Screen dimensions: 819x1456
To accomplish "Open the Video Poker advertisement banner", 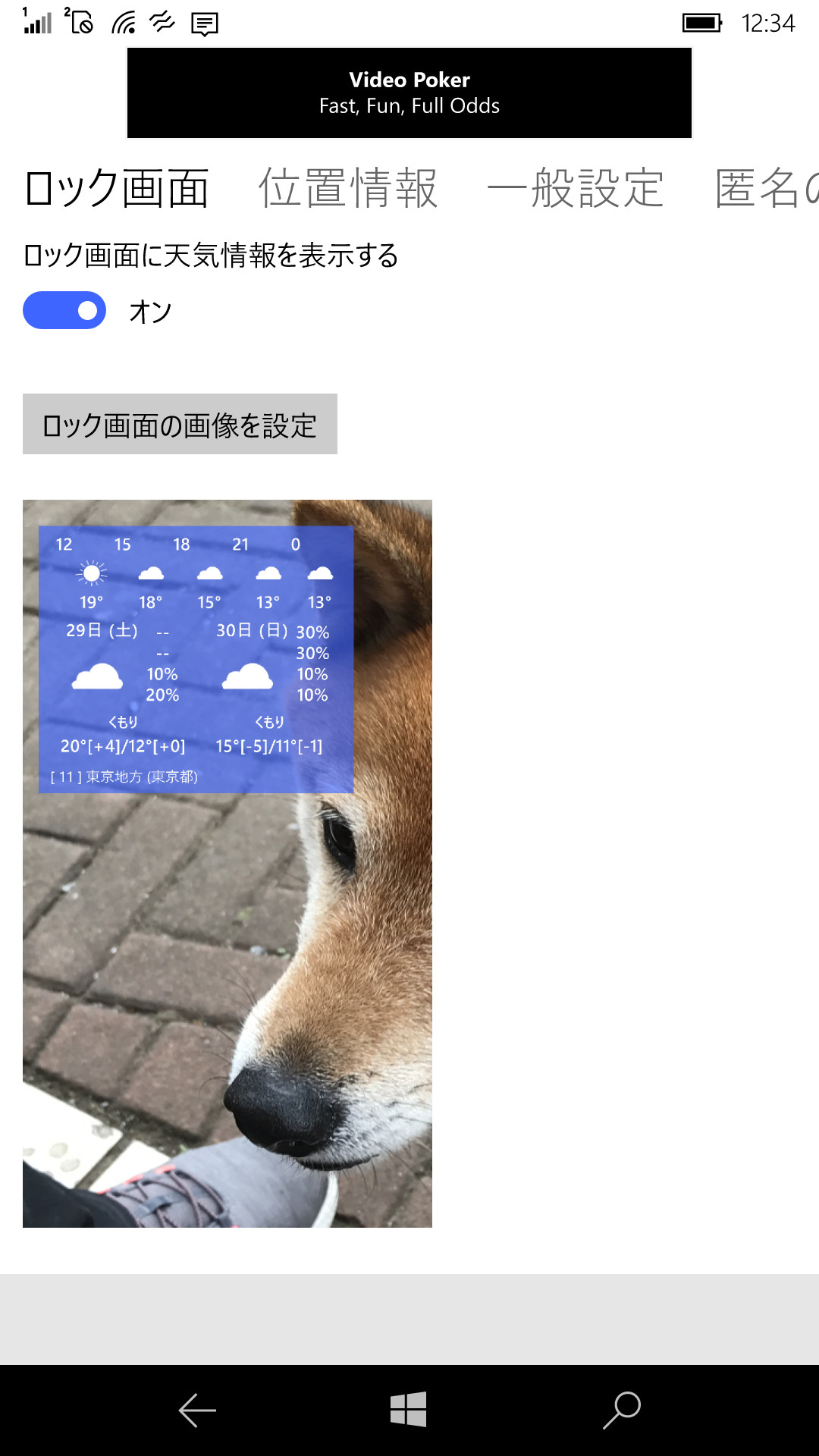I will [x=409, y=92].
